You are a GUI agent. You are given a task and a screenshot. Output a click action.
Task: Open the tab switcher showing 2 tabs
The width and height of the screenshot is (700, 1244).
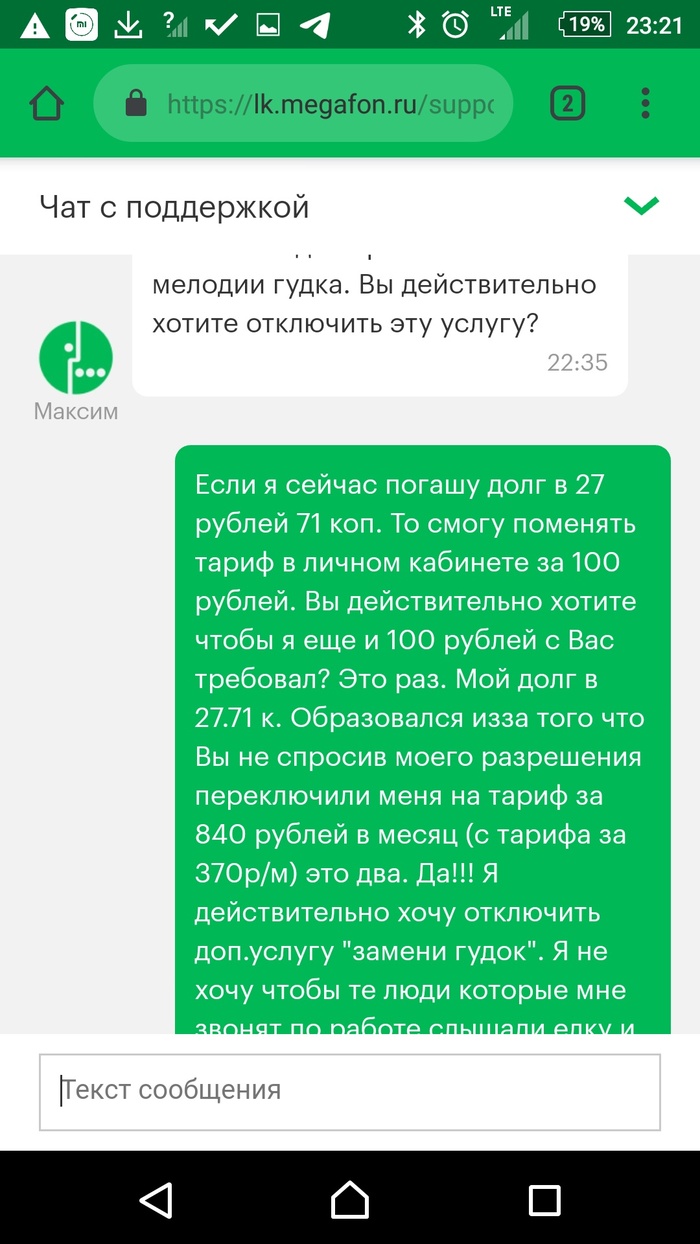point(567,104)
